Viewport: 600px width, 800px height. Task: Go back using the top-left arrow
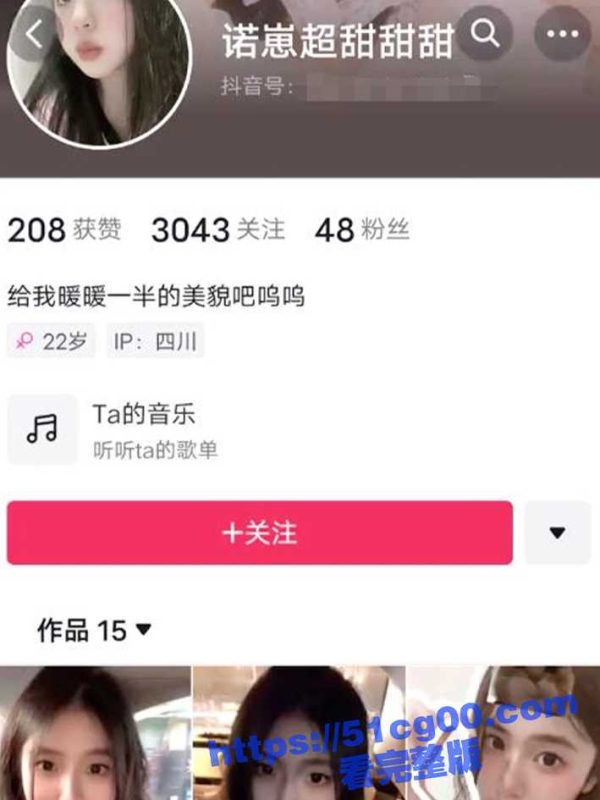[x=34, y=35]
